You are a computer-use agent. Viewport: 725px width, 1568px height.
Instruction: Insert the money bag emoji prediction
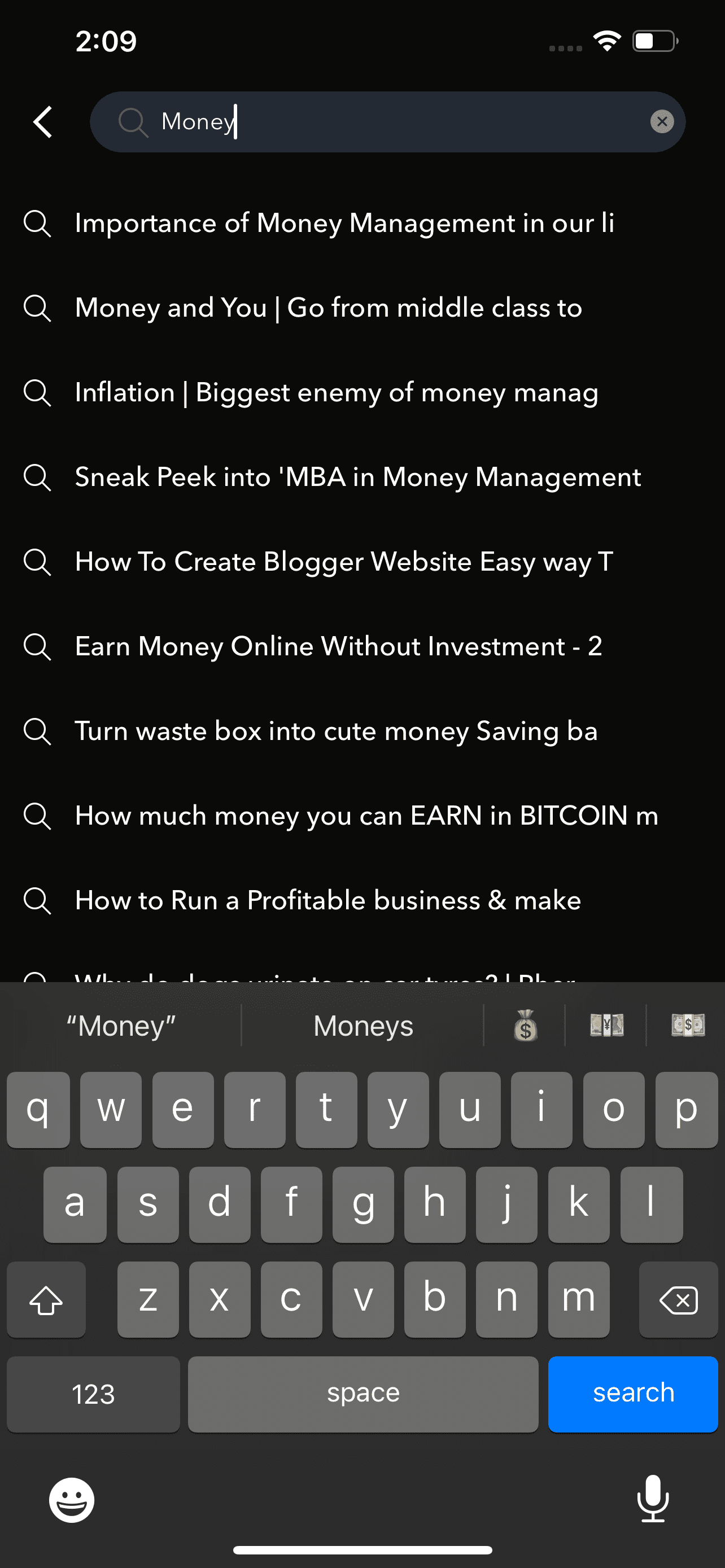(x=525, y=1026)
